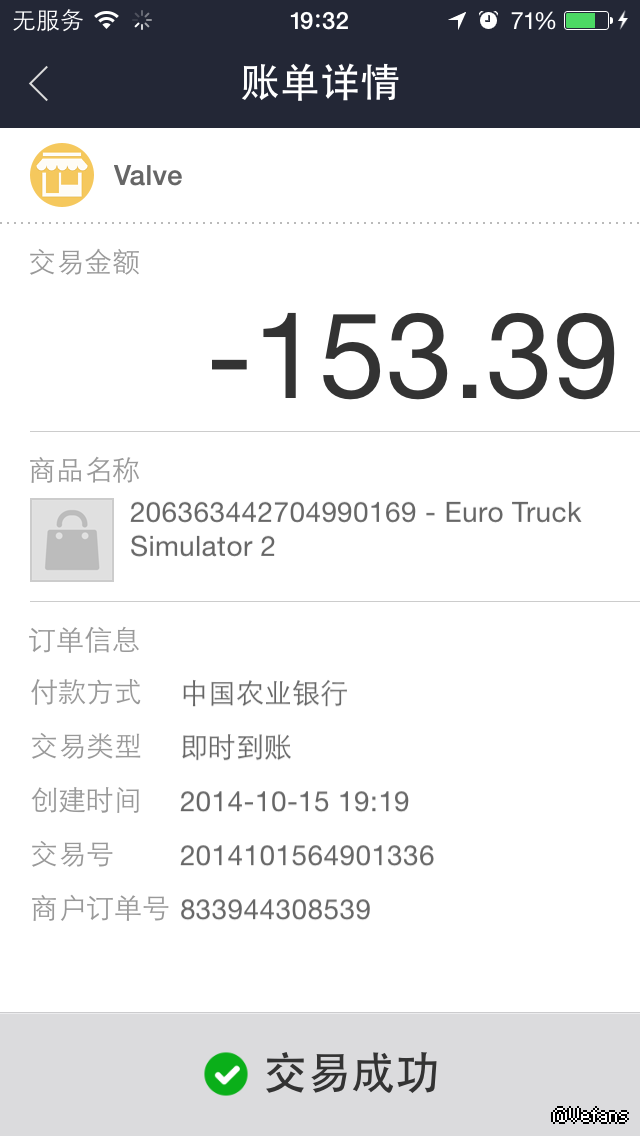640x1136 pixels.
Task: Go back from the bill details page
Action: pyautogui.click(x=39, y=84)
